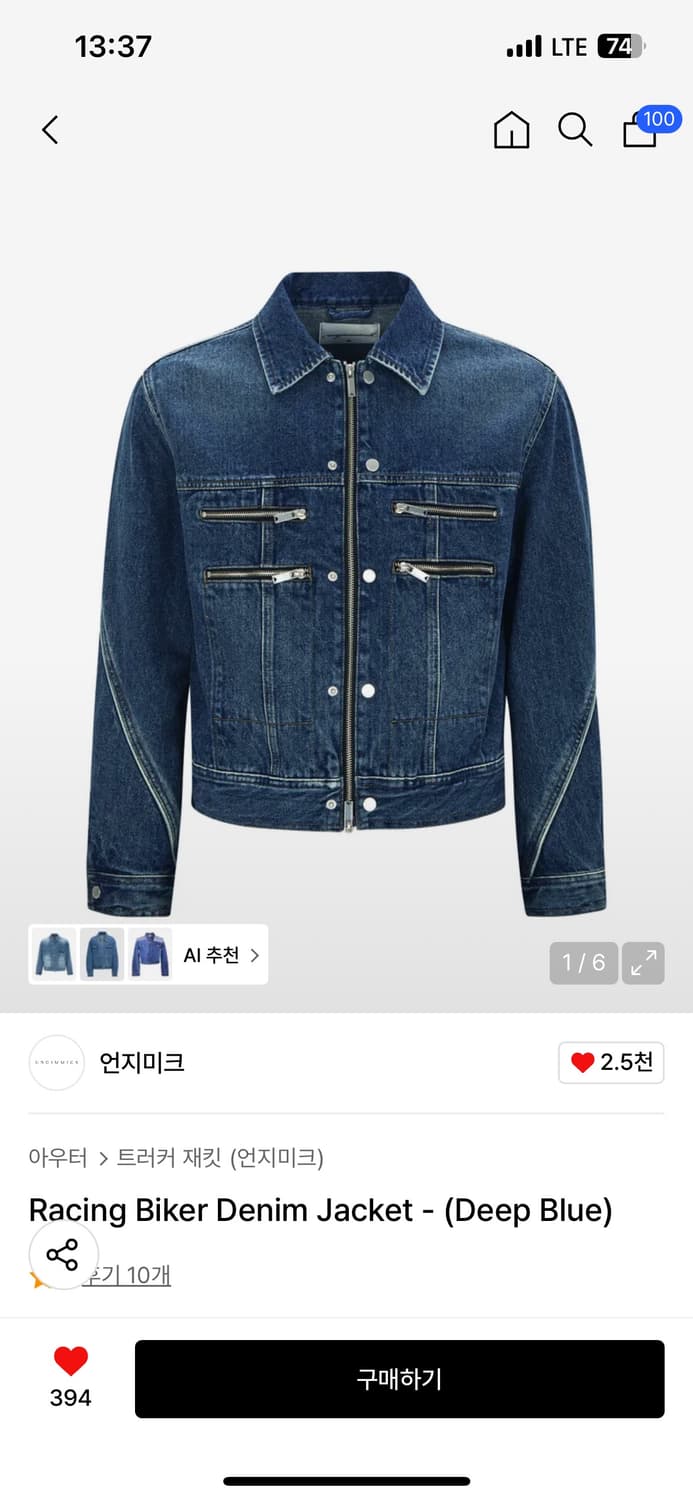Screen dimensions: 693x1500
Task: Tap 구매하기 to buy the jacket
Action: [x=399, y=1379]
